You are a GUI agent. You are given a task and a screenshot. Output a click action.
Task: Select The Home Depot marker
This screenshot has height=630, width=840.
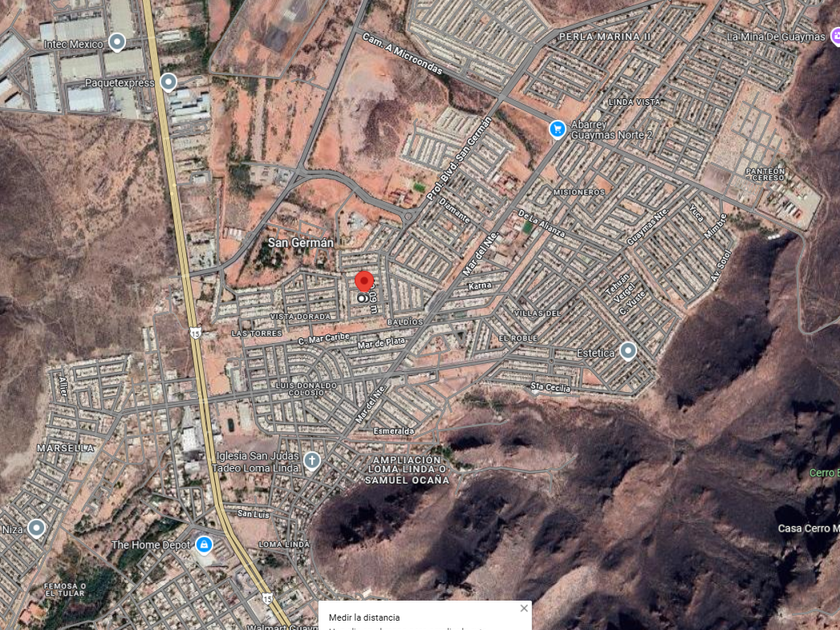click(x=204, y=545)
